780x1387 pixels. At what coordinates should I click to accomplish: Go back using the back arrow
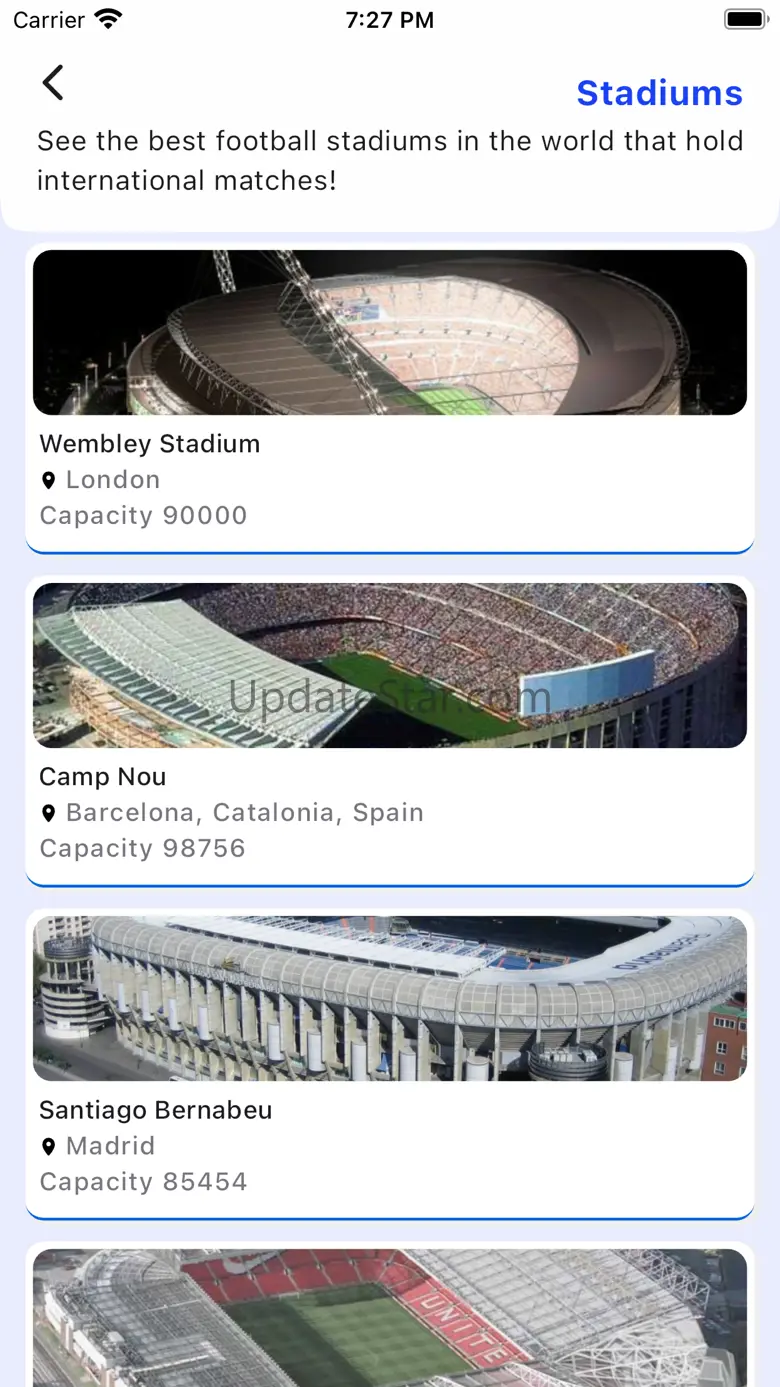tap(53, 83)
